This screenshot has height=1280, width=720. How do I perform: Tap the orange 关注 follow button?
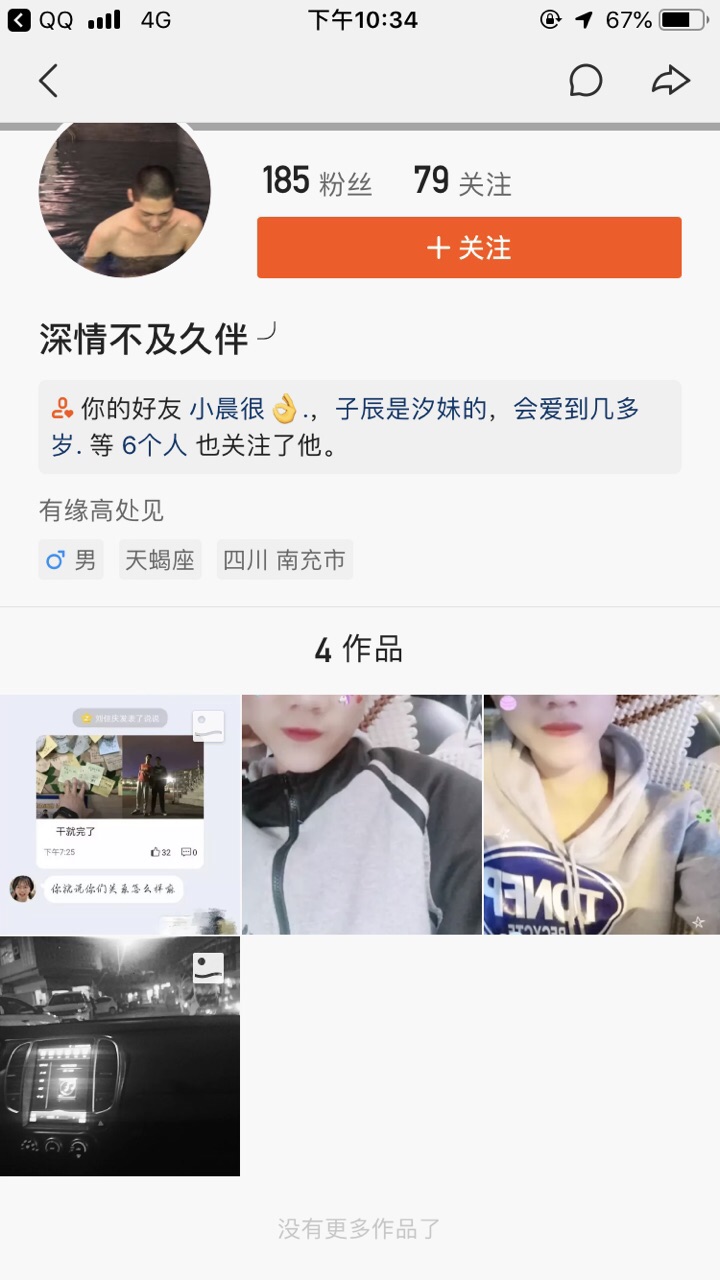click(x=469, y=247)
